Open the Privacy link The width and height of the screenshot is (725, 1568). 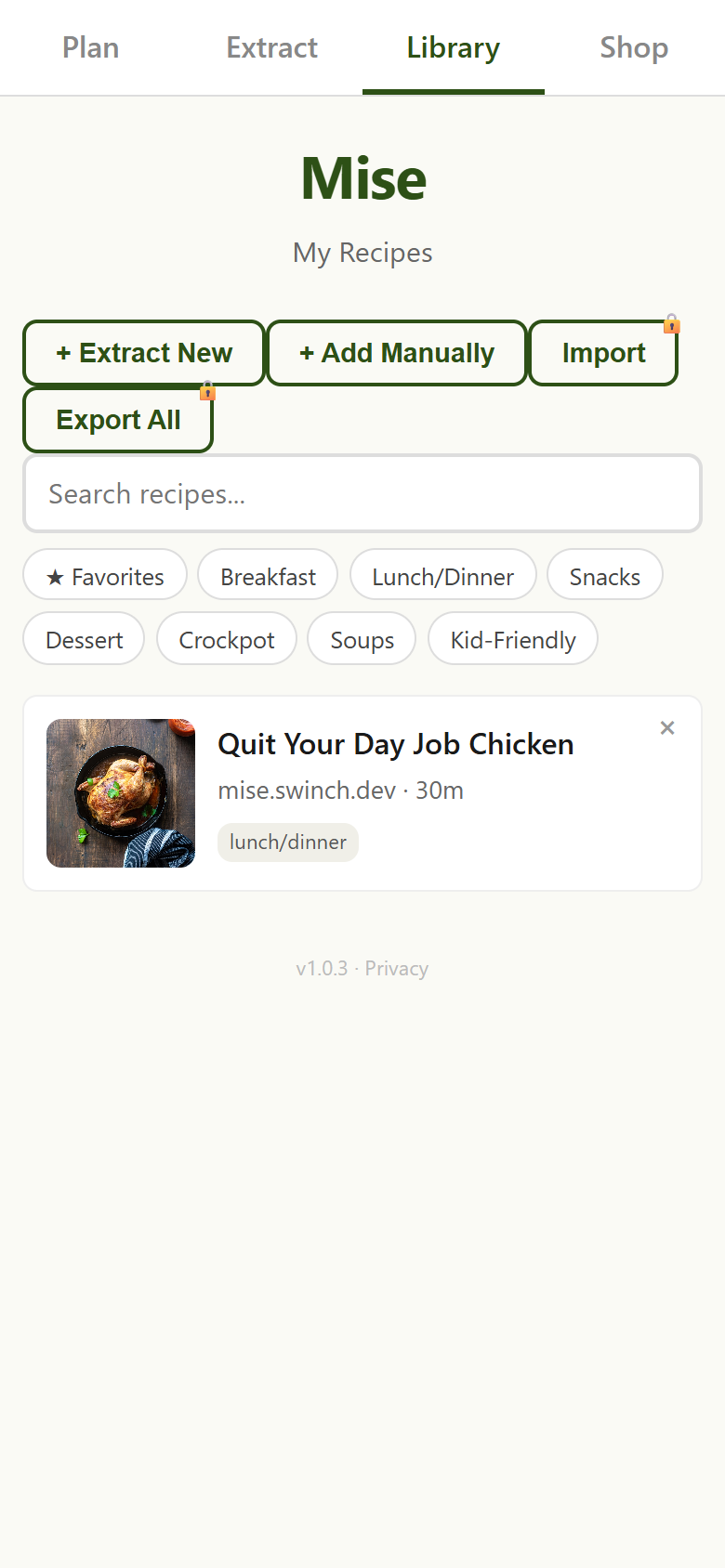pos(396,969)
